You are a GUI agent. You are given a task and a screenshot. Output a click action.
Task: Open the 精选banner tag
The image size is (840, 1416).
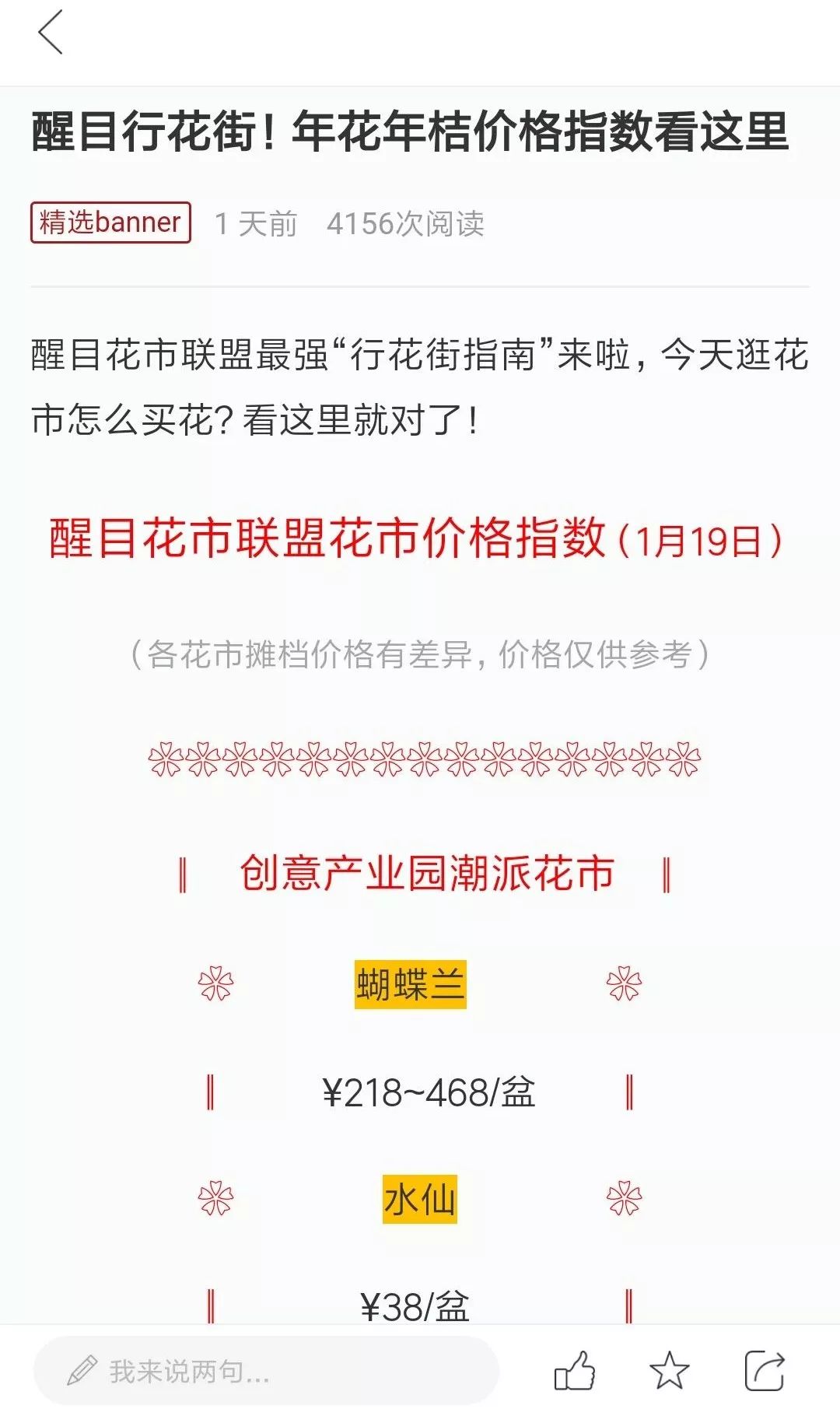click(x=110, y=223)
